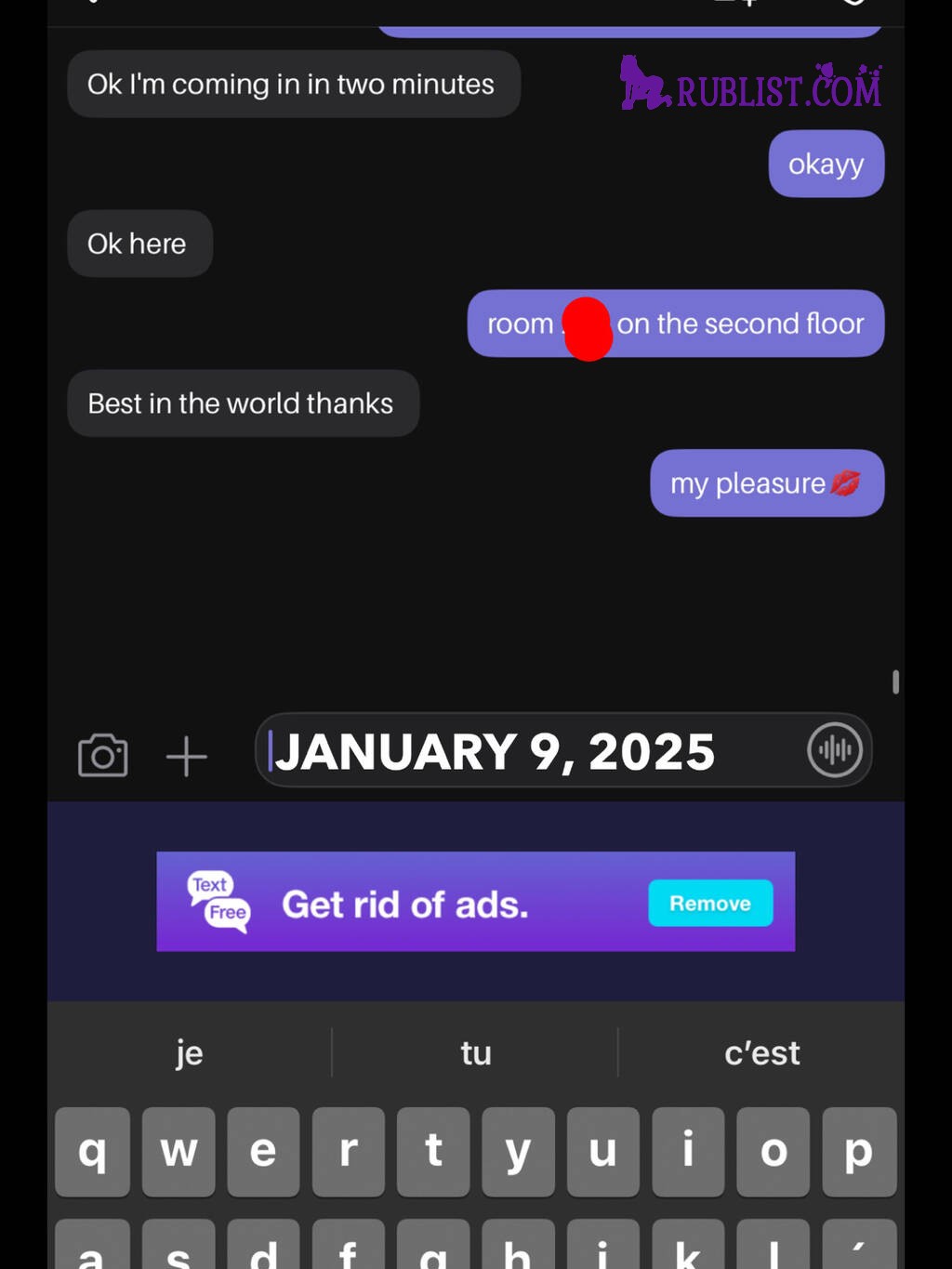This screenshot has width=952, height=1269.
Task: Focus the message text field
Action: [530, 751]
